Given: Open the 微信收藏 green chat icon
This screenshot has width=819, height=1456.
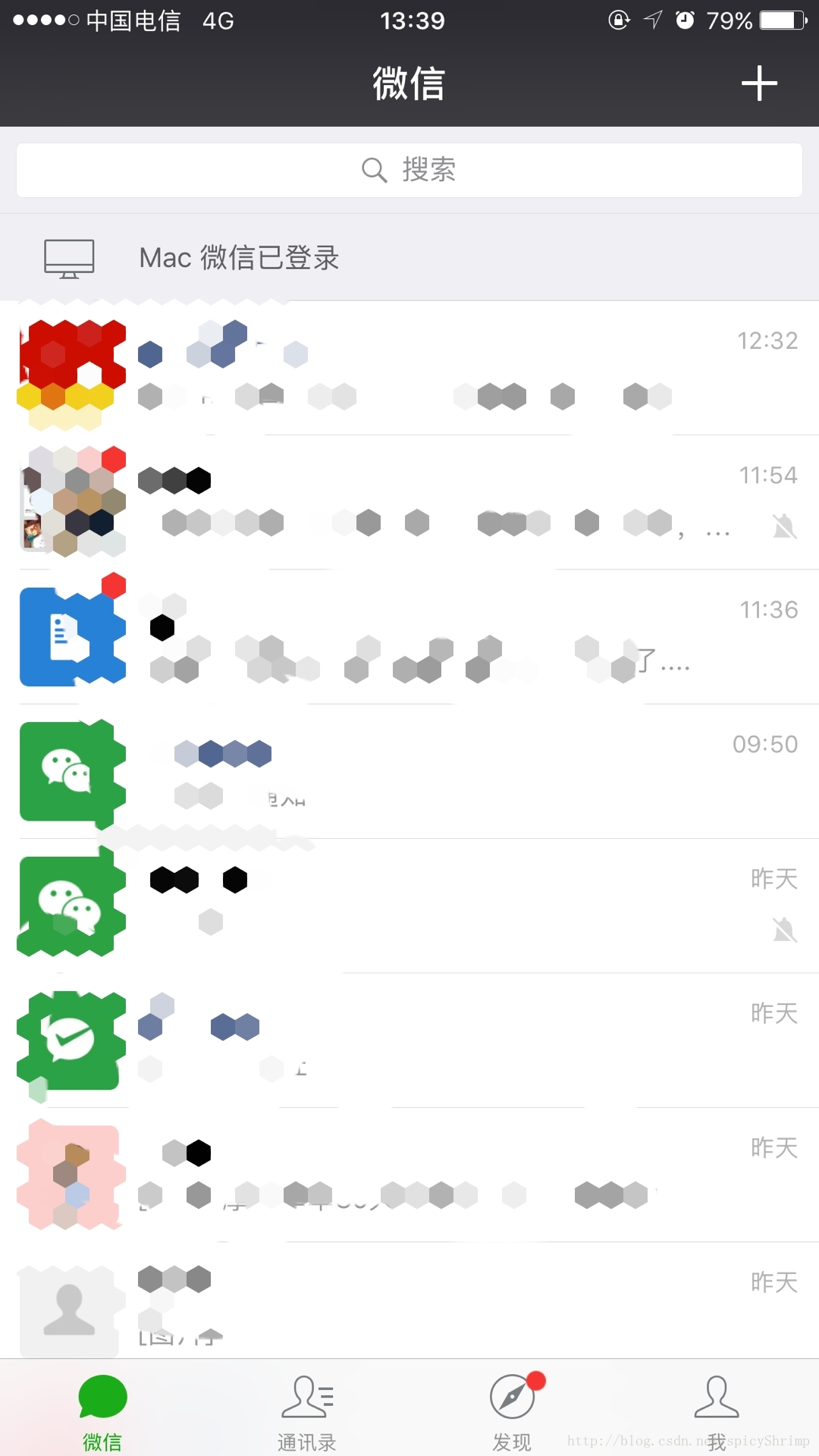Looking at the screenshot, I should pyautogui.click(x=71, y=904).
